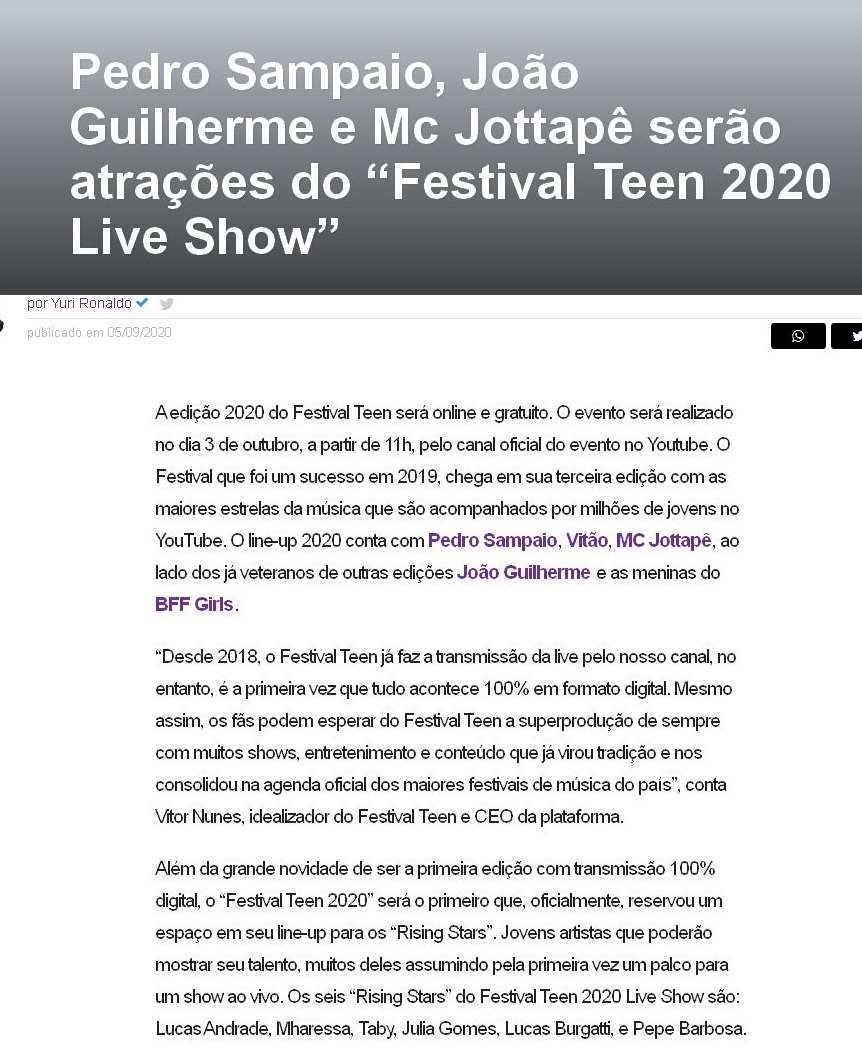Follow the Vitão link in the article
The width and height of the screenshot is (862, 1056).
point(586,541)
